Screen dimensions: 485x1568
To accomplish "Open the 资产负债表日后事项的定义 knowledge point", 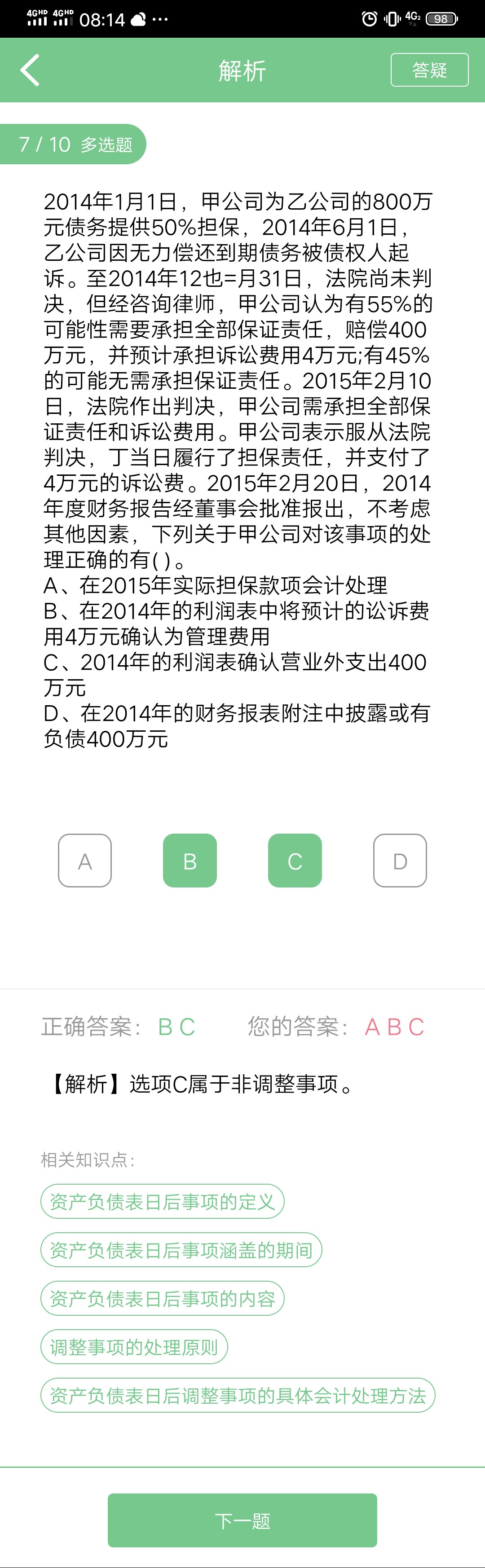I will [x=162, y=1201].
